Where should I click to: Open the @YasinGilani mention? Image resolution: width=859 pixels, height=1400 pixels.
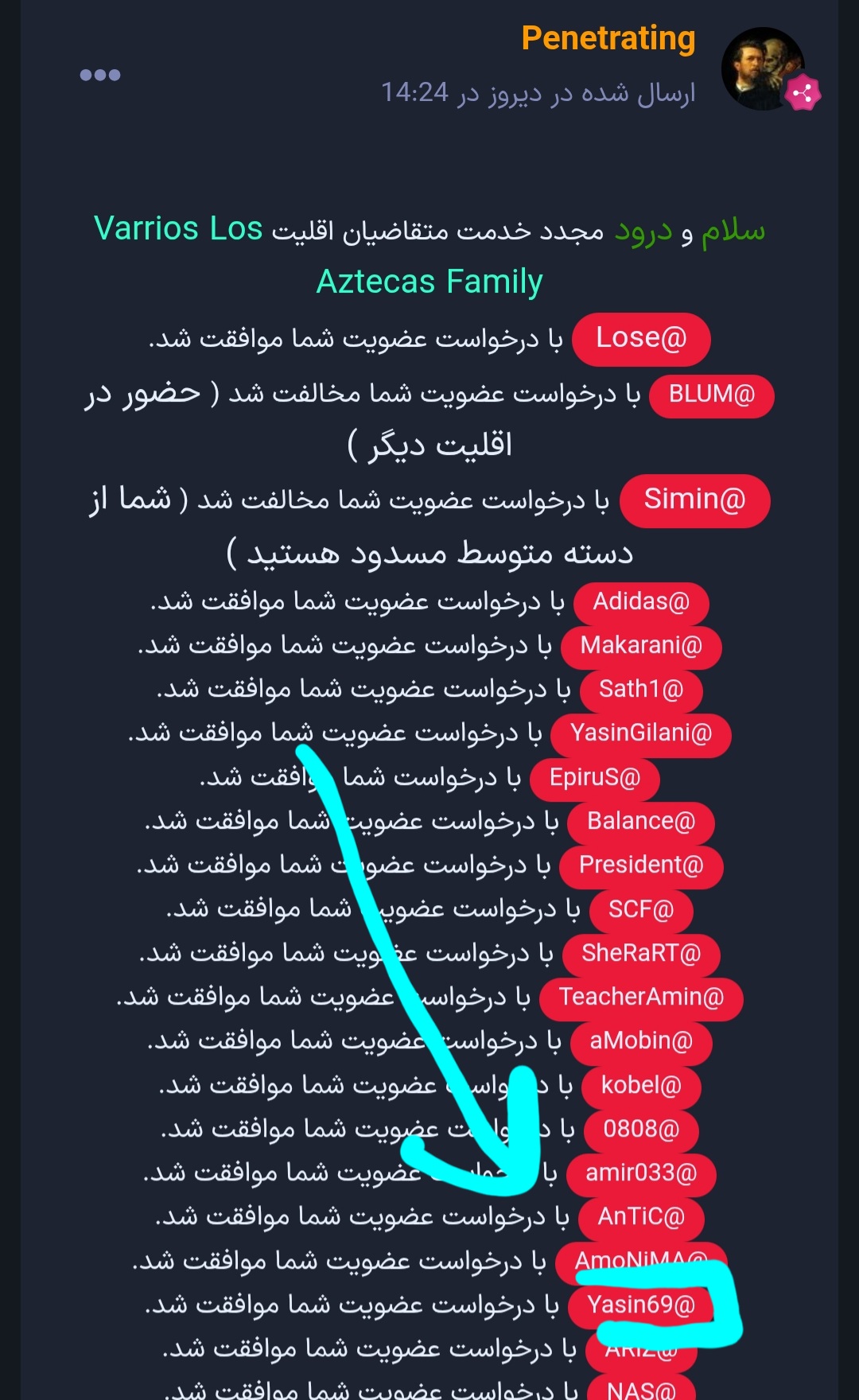point(641,733)
